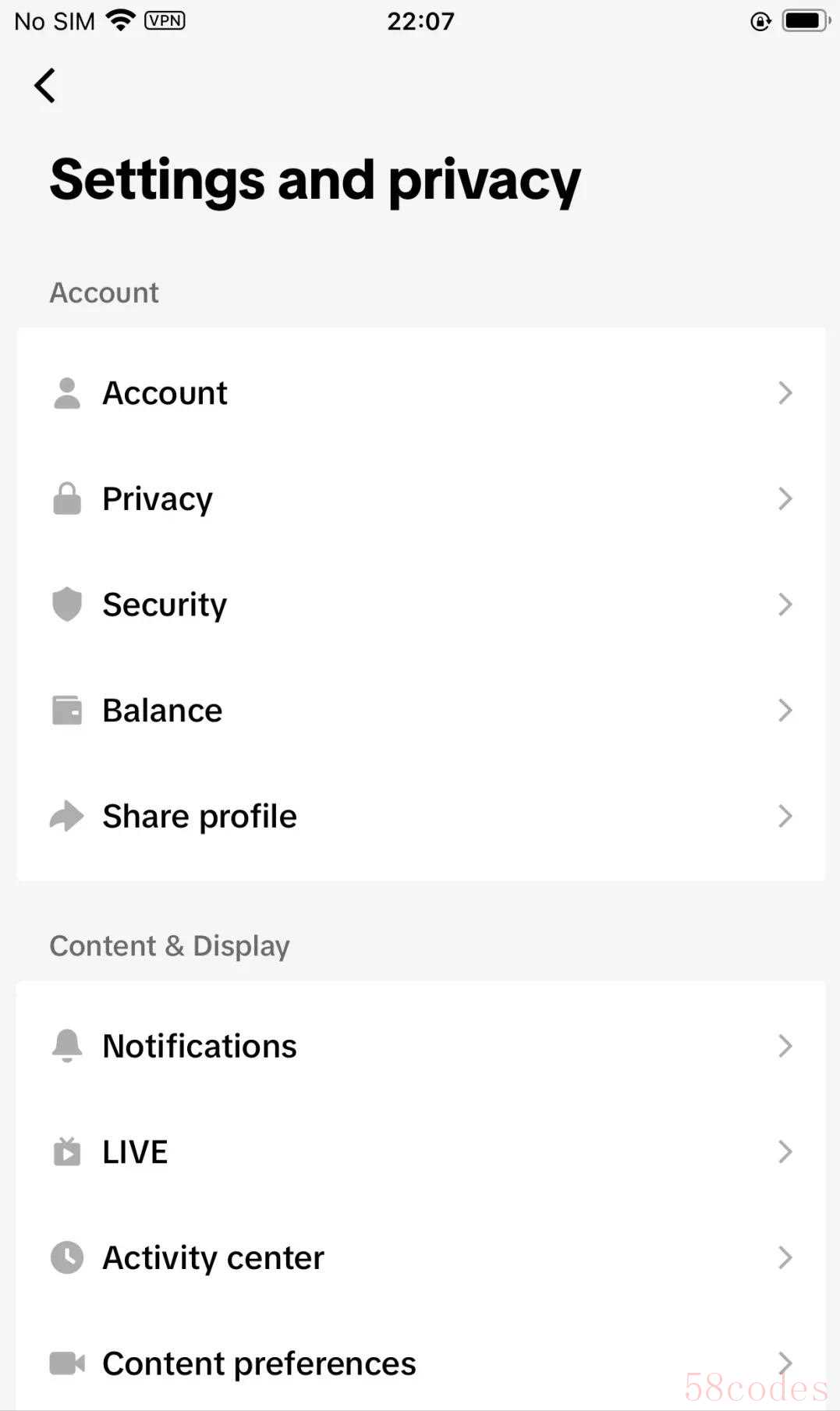Select Share profile

pos(421,817)
